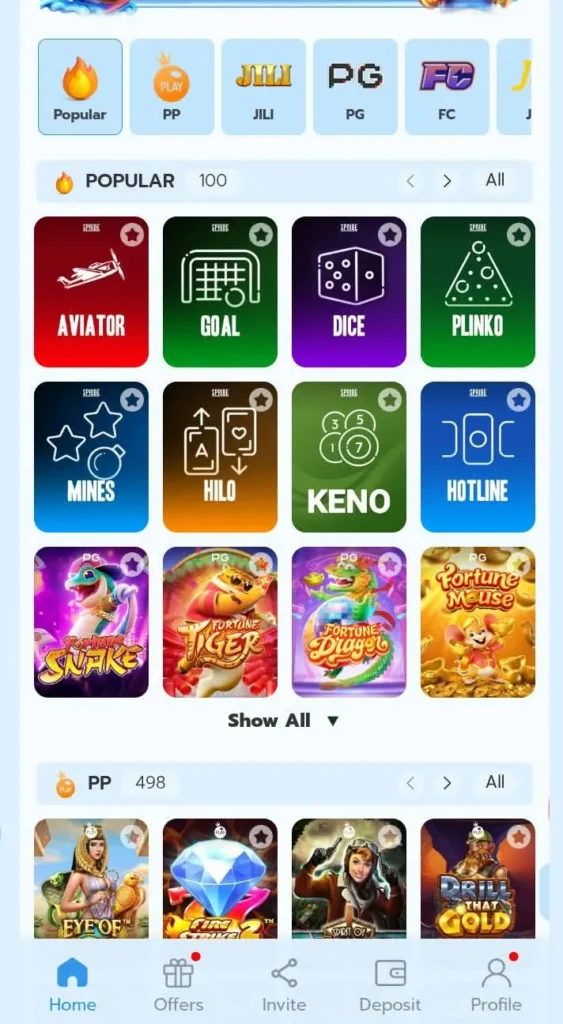Switch to the Profile tab
Screen dimensions: 563x1024
tap(496, 985)
